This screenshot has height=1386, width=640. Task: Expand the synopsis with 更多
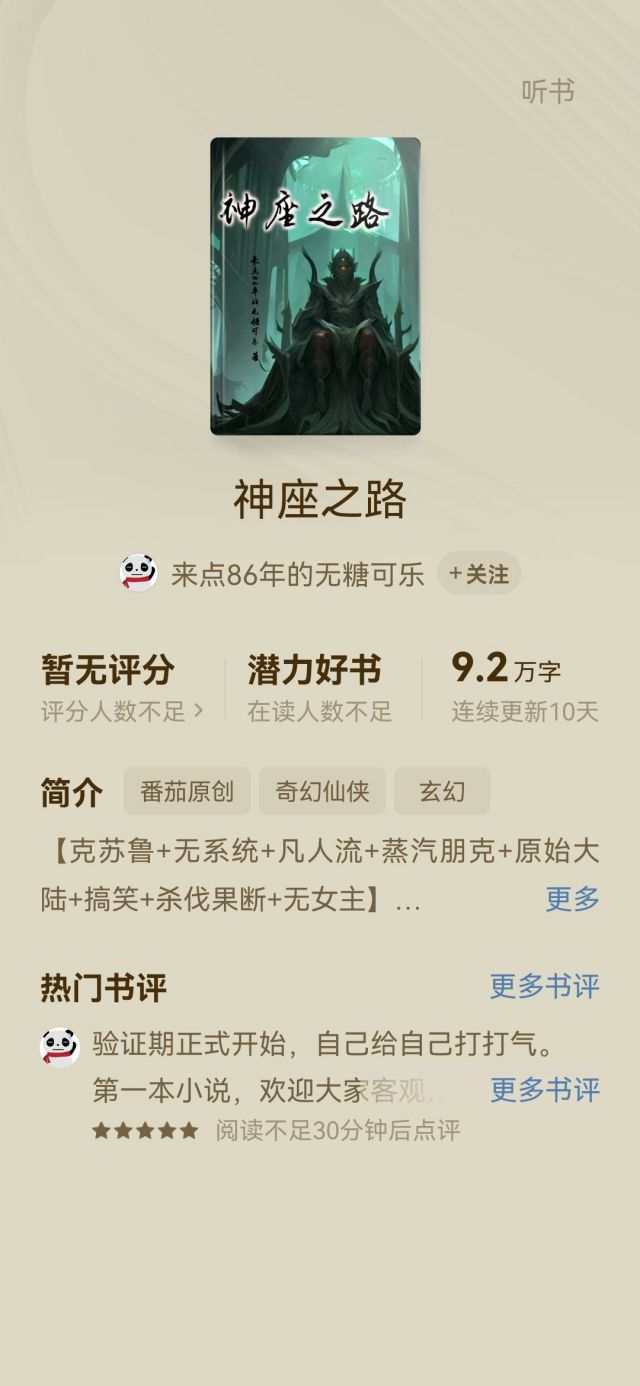coord(572,899)
